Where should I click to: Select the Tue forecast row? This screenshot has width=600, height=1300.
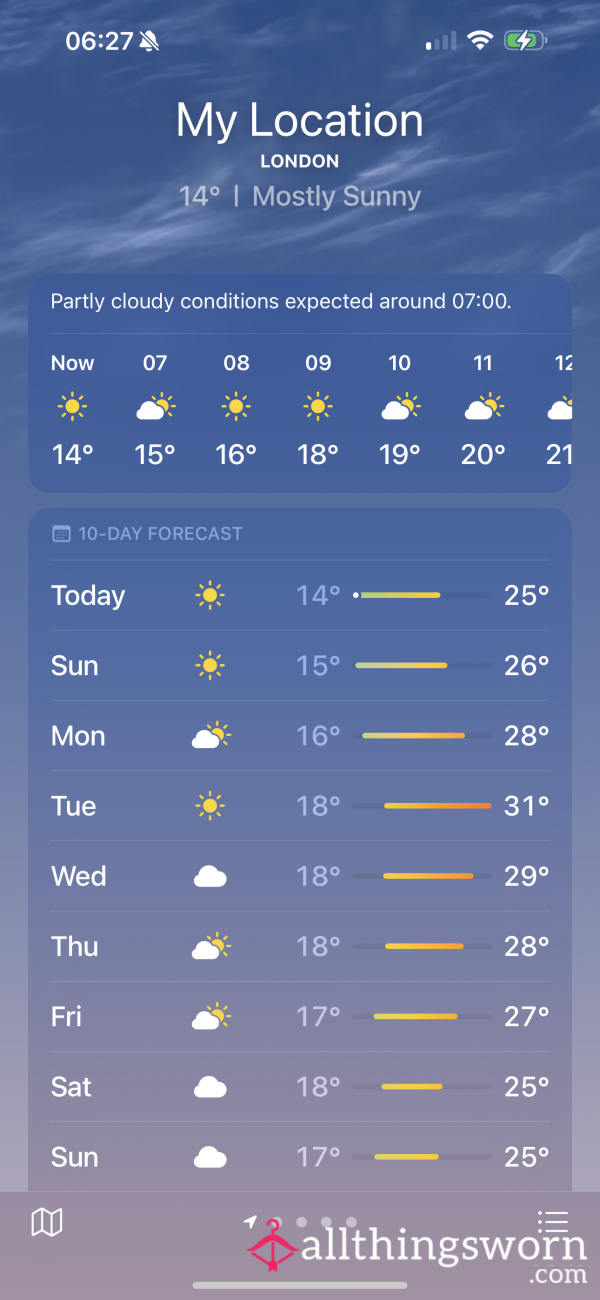pyautogui.click(x=300, y=806)
